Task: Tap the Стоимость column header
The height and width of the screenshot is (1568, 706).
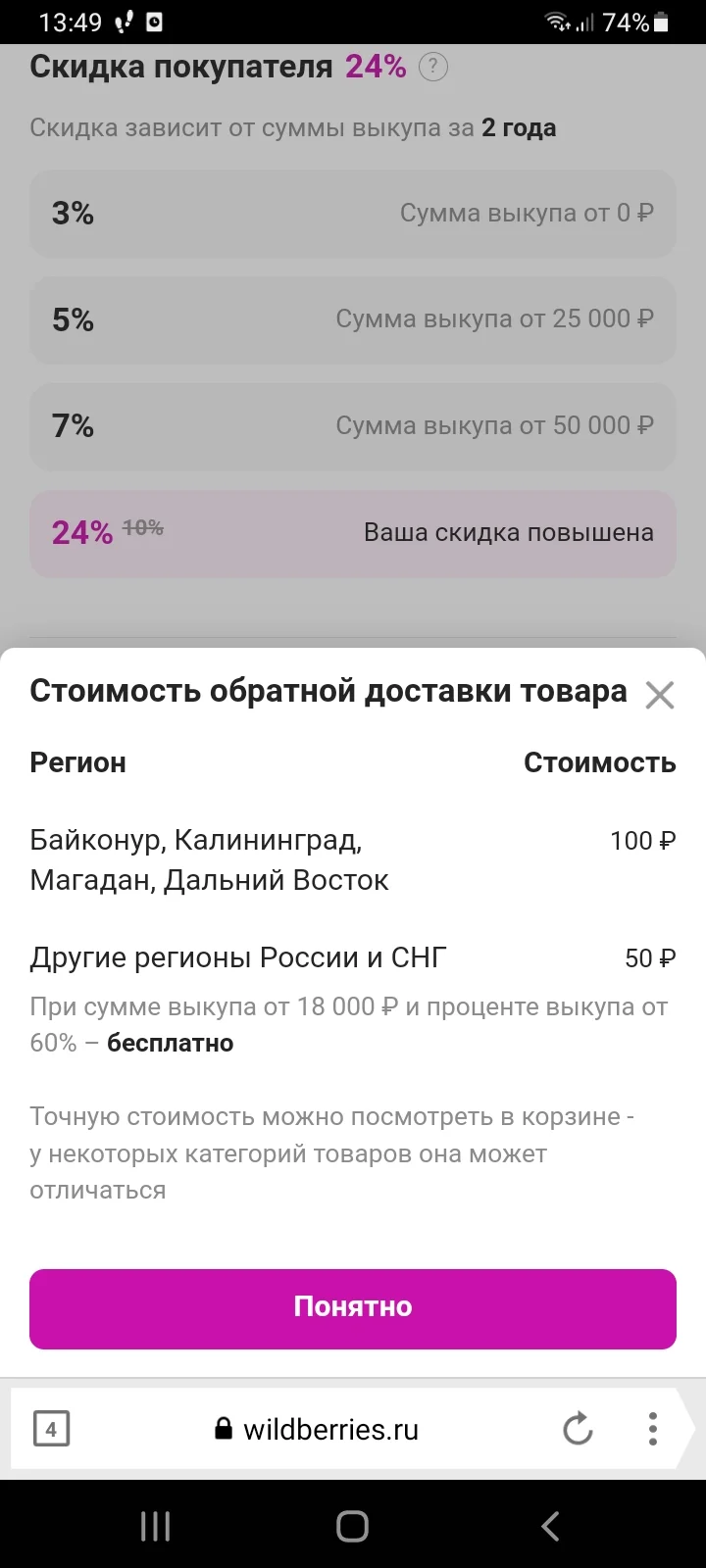Action: point(600,762)
